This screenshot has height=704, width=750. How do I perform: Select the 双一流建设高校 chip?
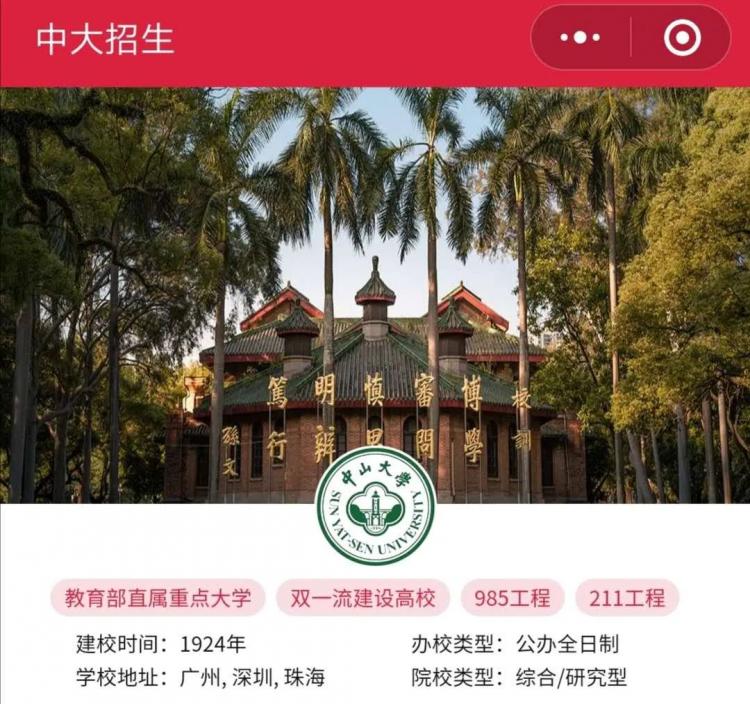tap(363, 598)
